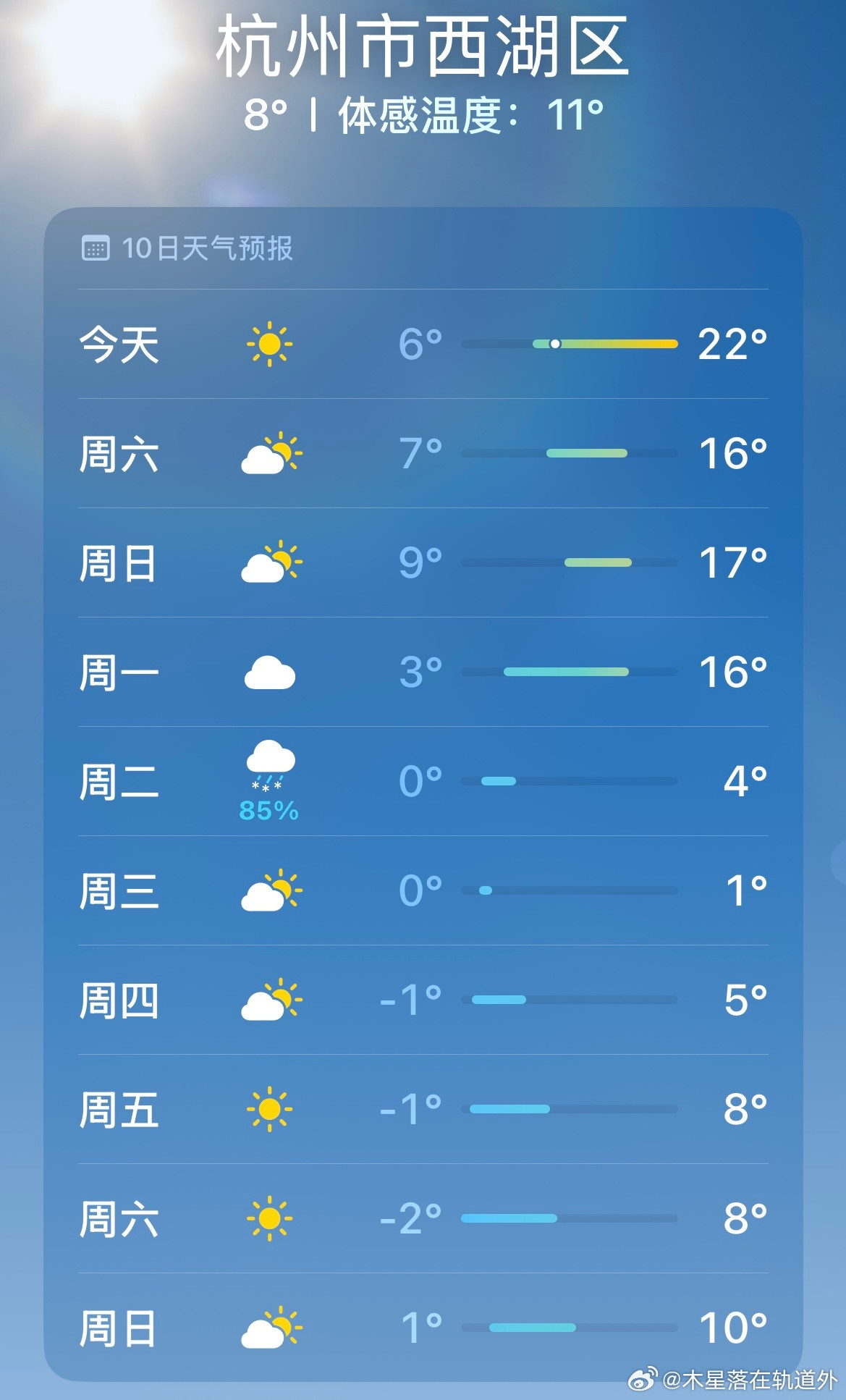This screenshot has width=846, height=1400.
Task: Click the calendar icon beside 10日天气预报
Action: pyautogui.click(x=96, y=246)
